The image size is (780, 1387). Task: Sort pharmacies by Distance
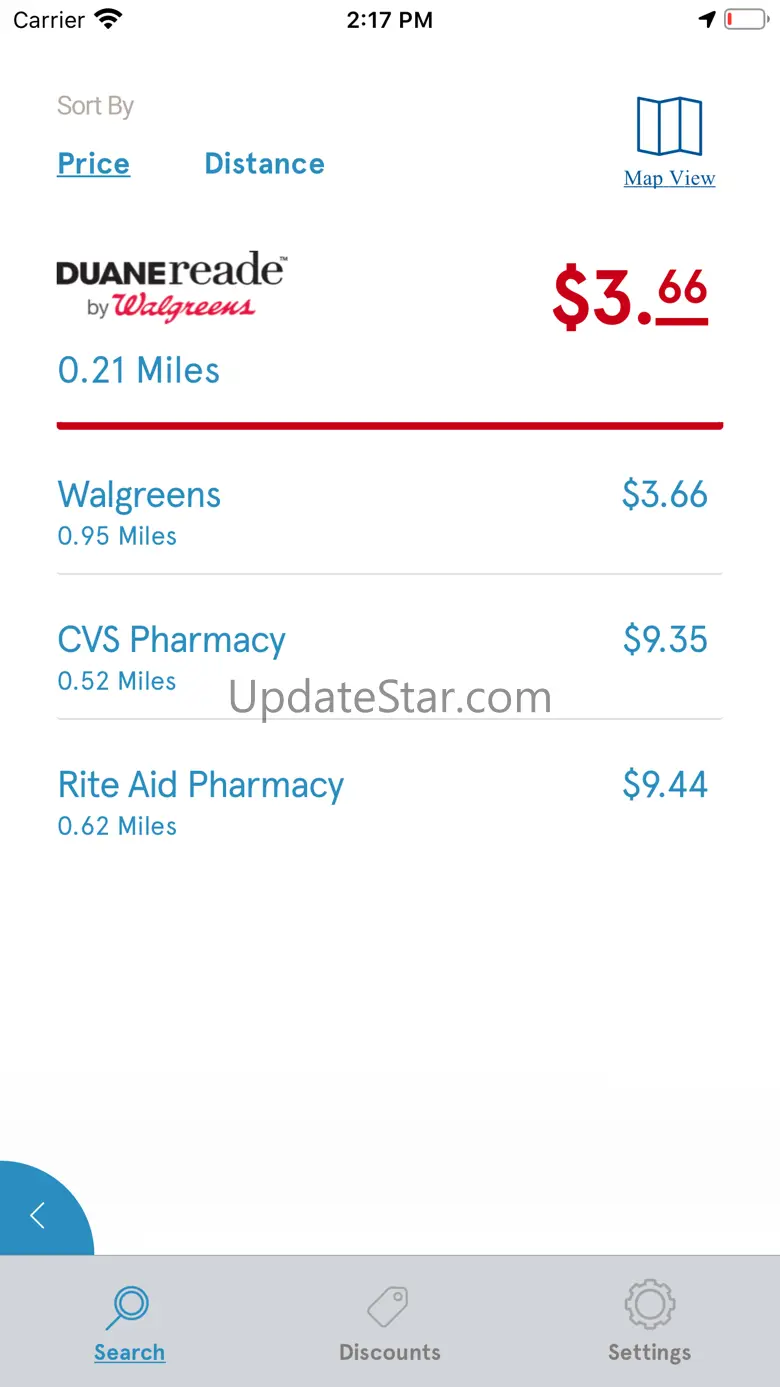tap(264, 164)
